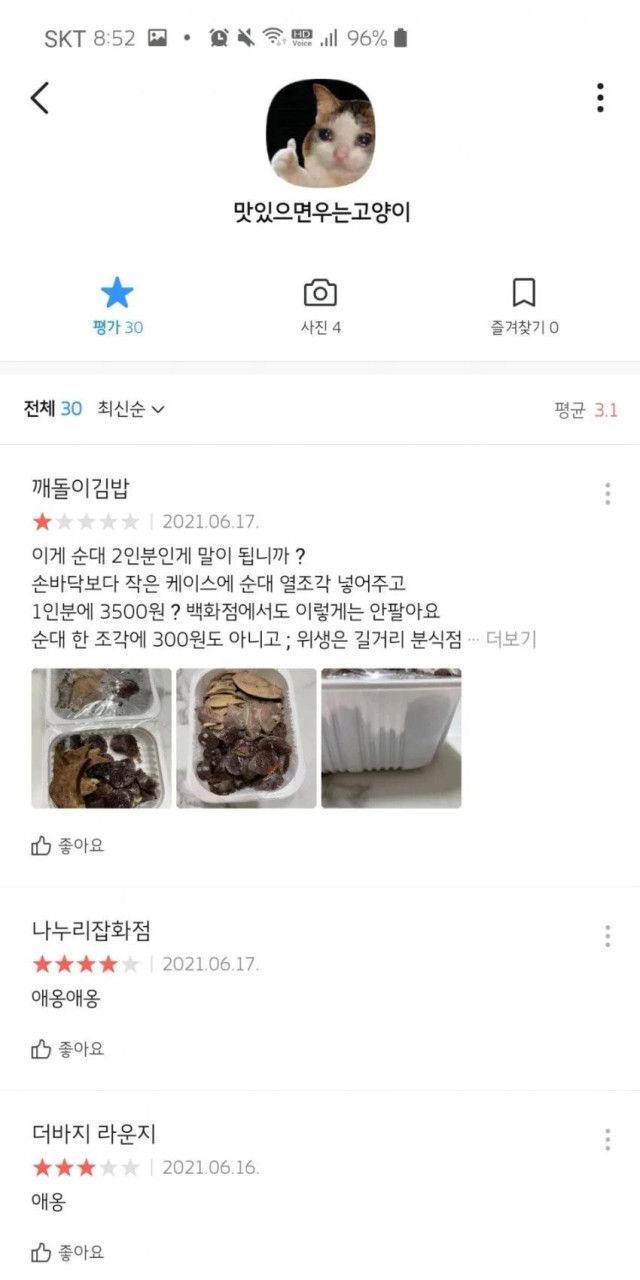View the third photo in 깨돌이김밥 review
Viewport: 640px width, 1280px height.
[x=391, y=738]
